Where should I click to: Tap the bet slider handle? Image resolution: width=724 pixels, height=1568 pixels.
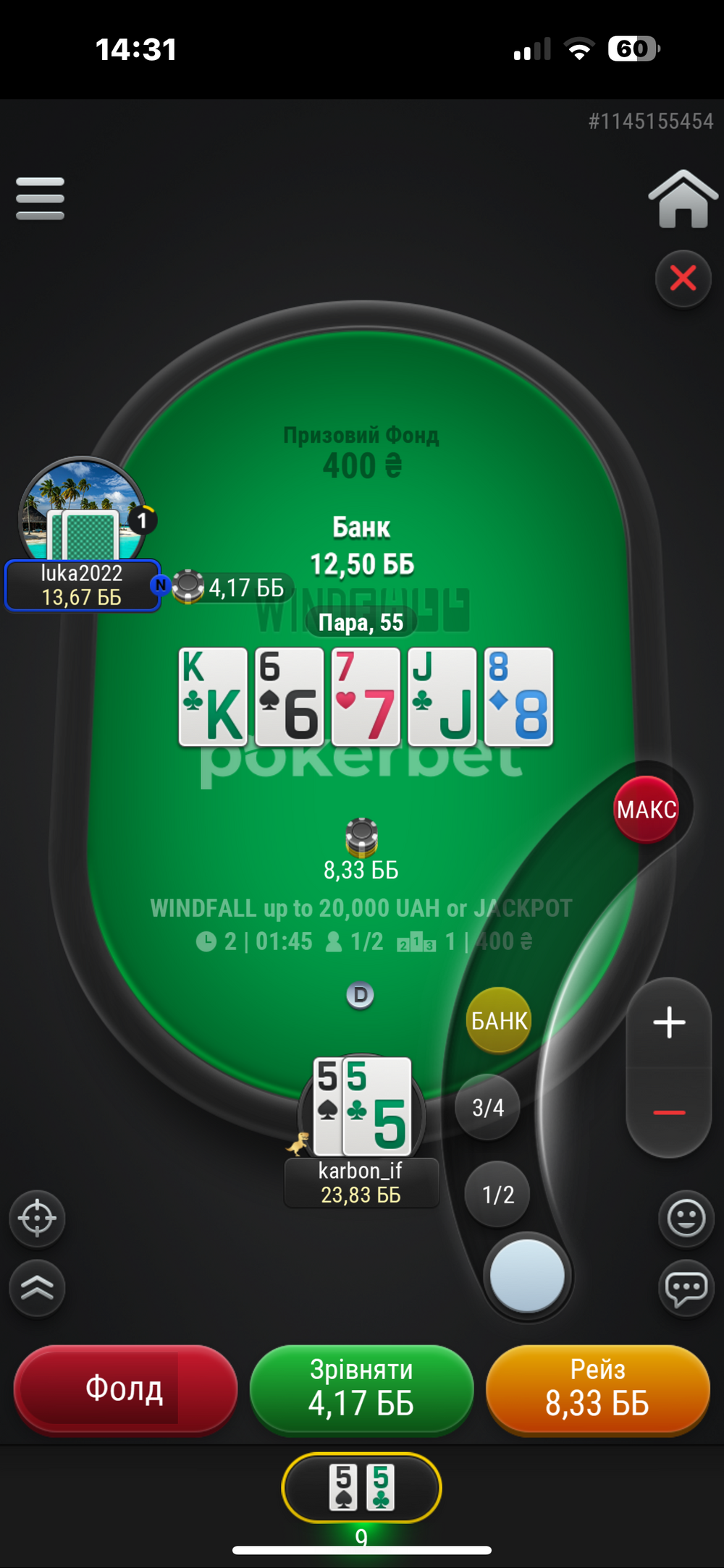click(527, 1276)
